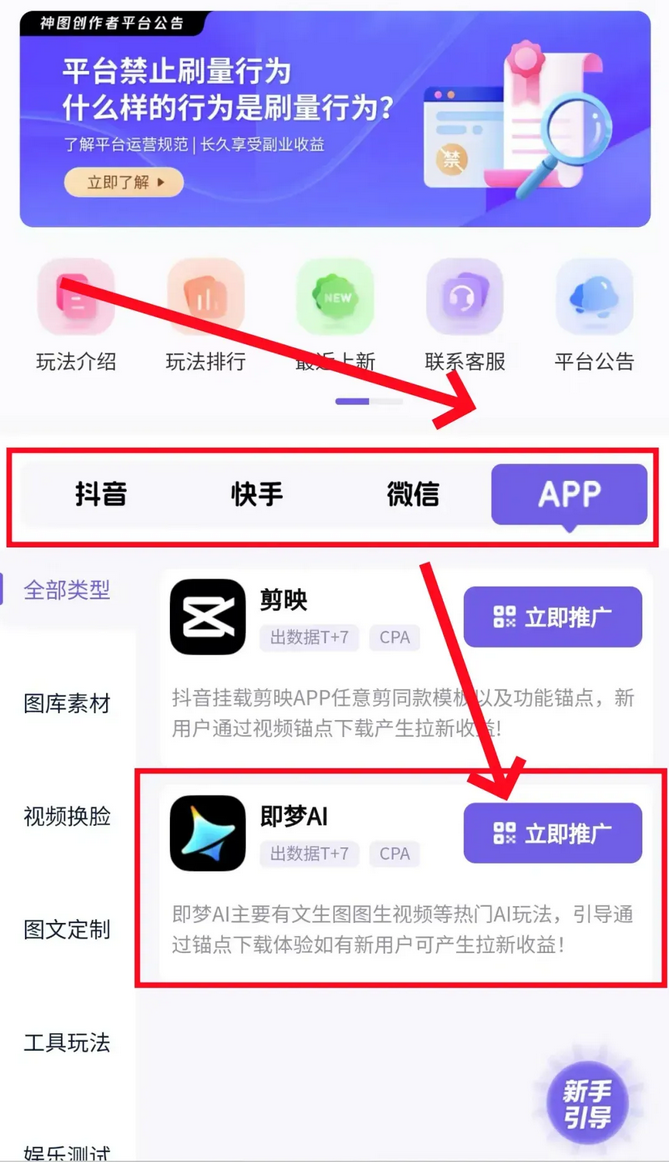
Task: Select 视频换脸 category
Action: [67, 817]
